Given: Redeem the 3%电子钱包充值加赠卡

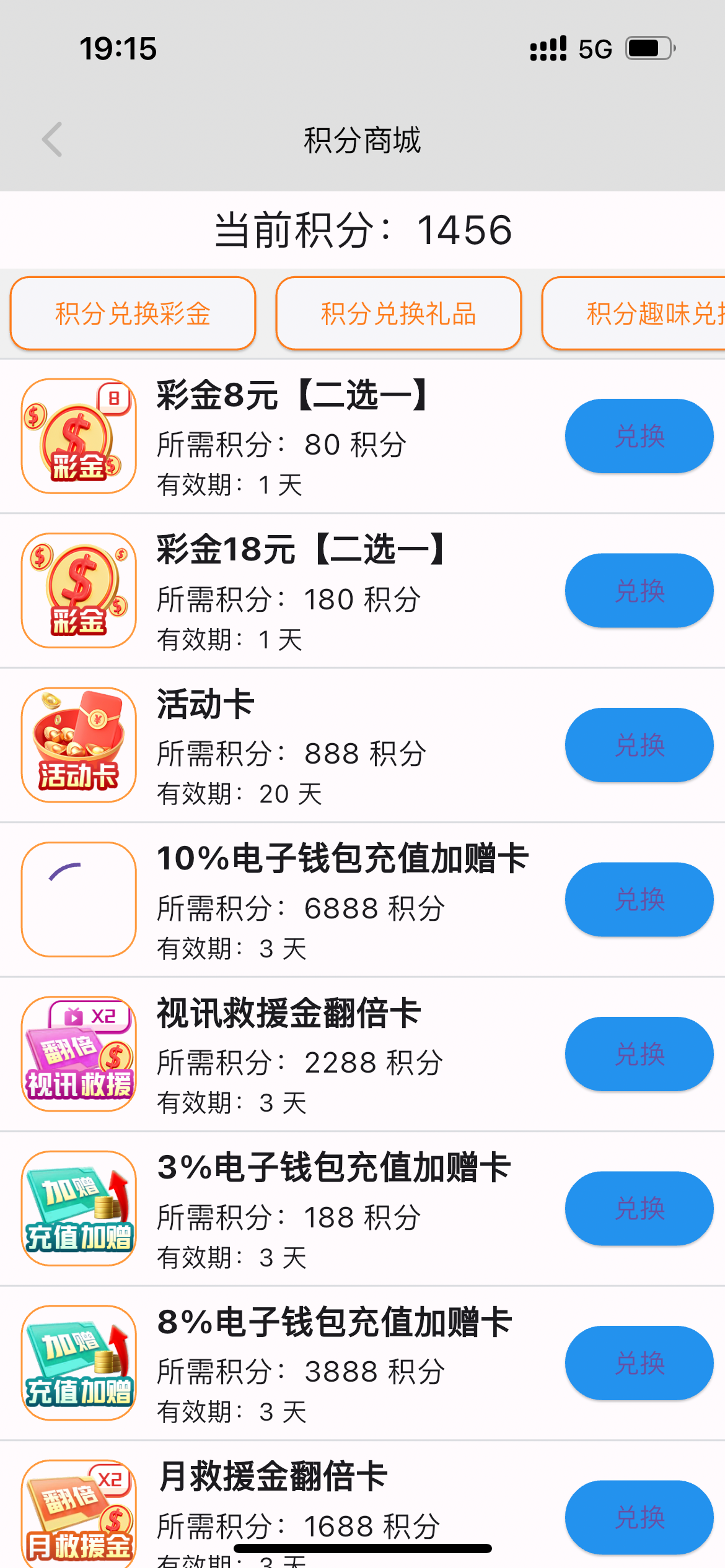Looking at the screenshot, I should pyautogui.click(x=639, y=1208).
